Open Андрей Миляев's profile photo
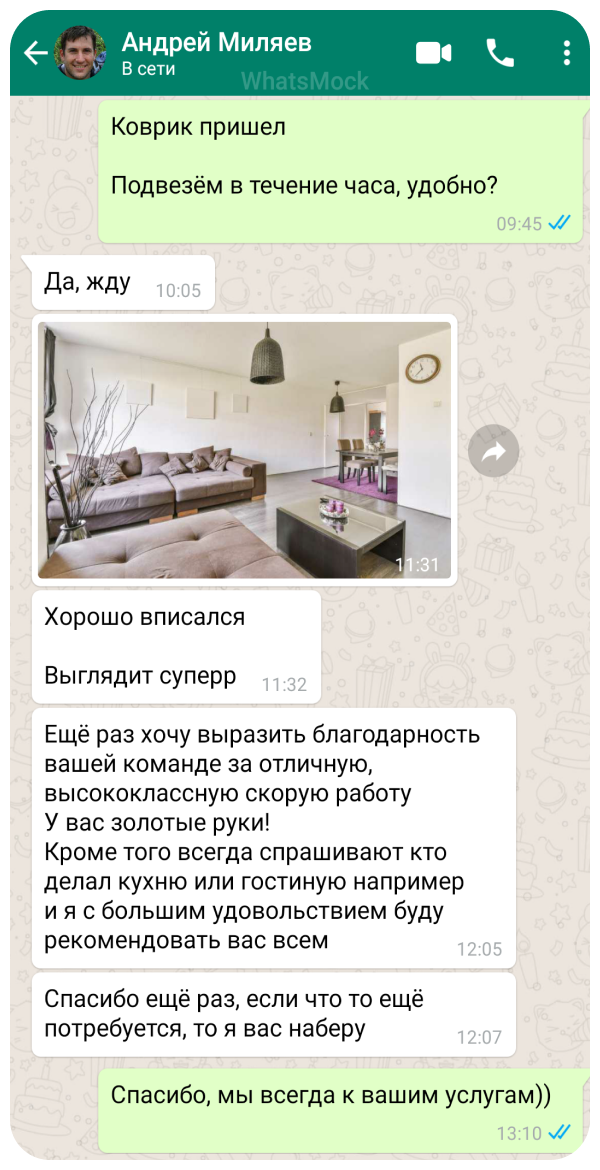Screen dimensions: 600x1170 80,53
